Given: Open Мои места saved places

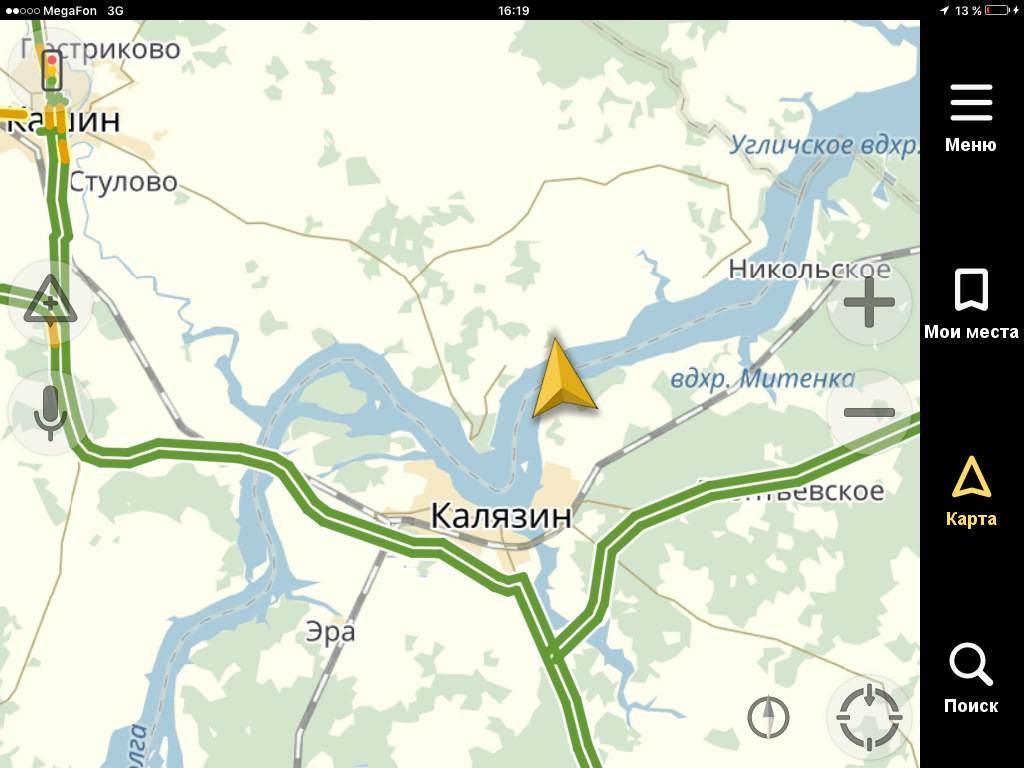Looking at the screenshot, I should (971, 305).
